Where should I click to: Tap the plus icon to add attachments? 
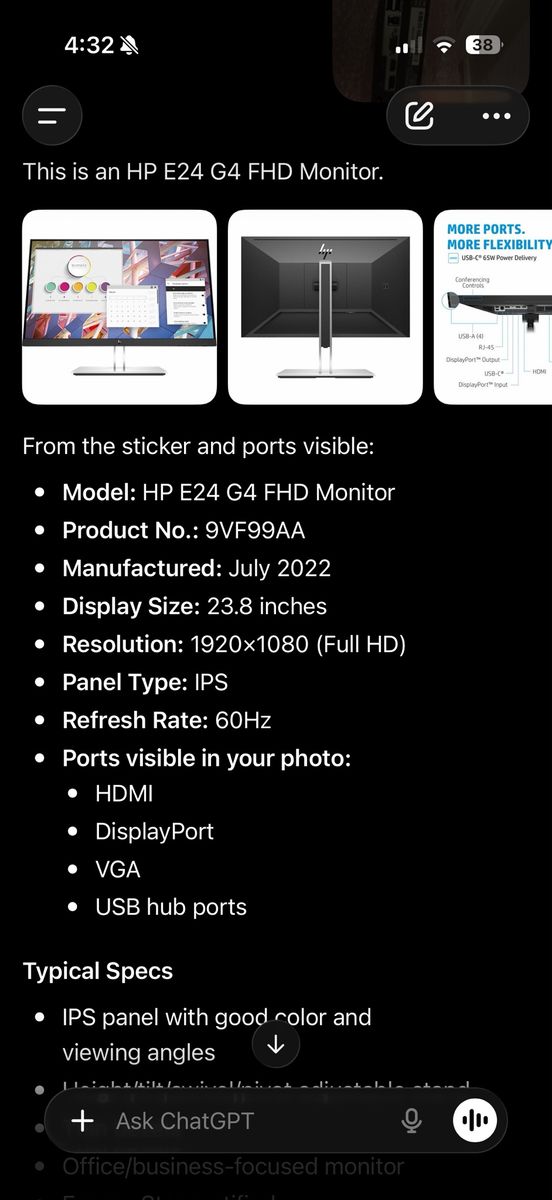(83, 1121)
